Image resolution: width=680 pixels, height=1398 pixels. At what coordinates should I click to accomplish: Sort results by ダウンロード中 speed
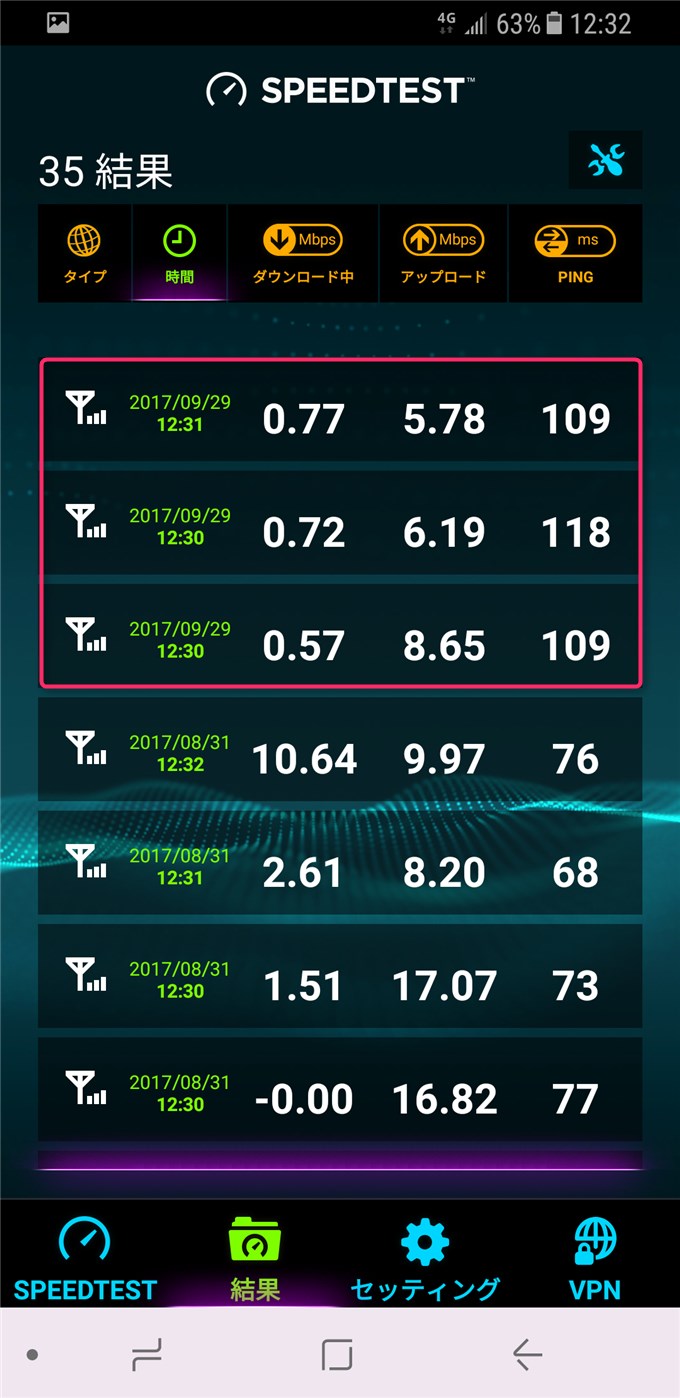click(303, 254)
